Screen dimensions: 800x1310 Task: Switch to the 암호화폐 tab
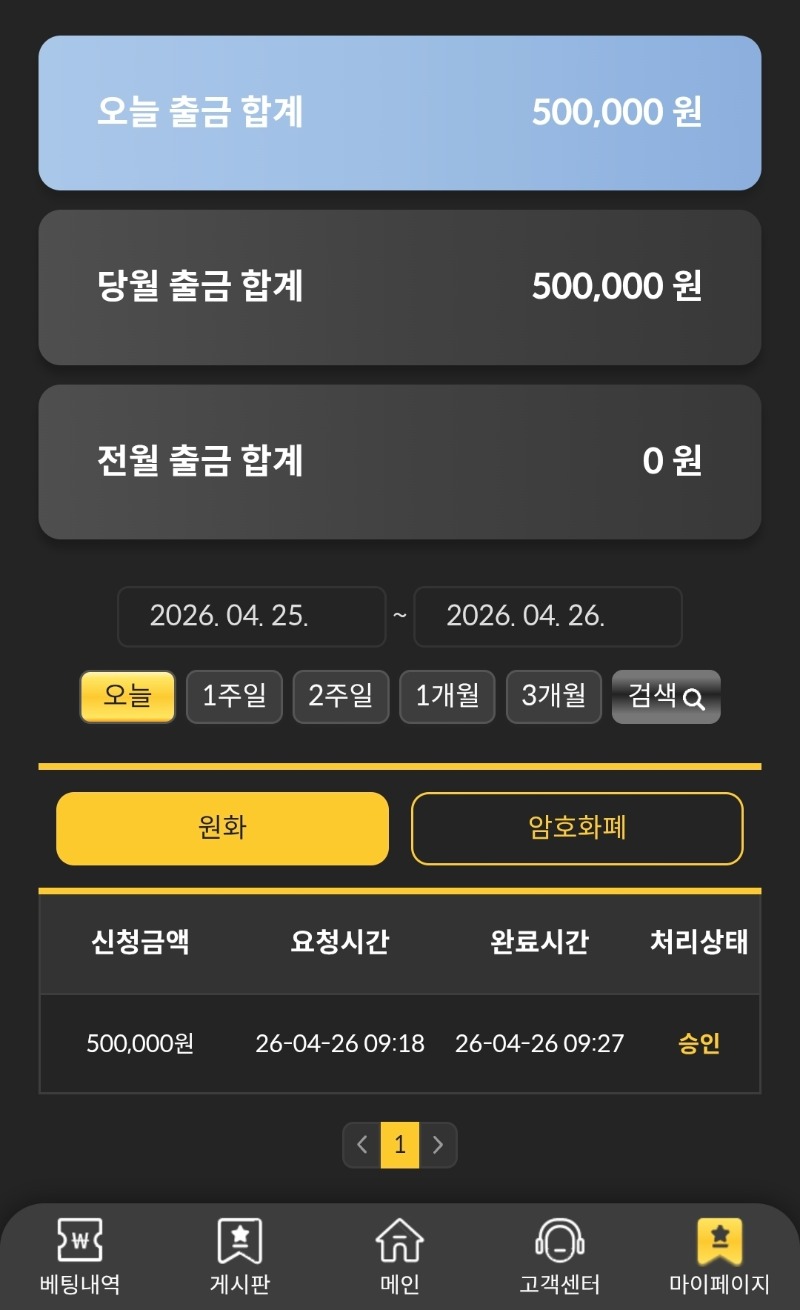point(577,828)
